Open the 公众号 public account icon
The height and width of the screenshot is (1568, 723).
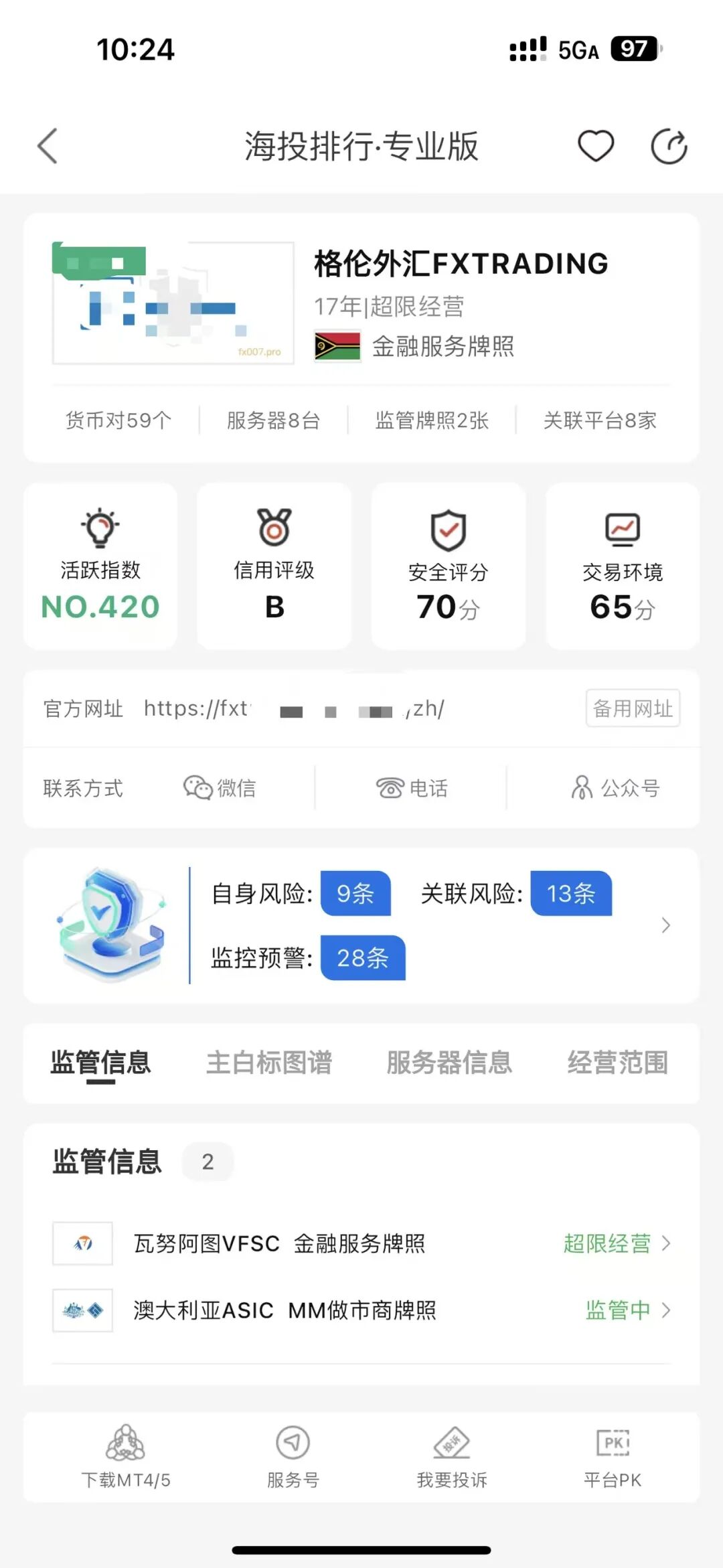[614, 788]
